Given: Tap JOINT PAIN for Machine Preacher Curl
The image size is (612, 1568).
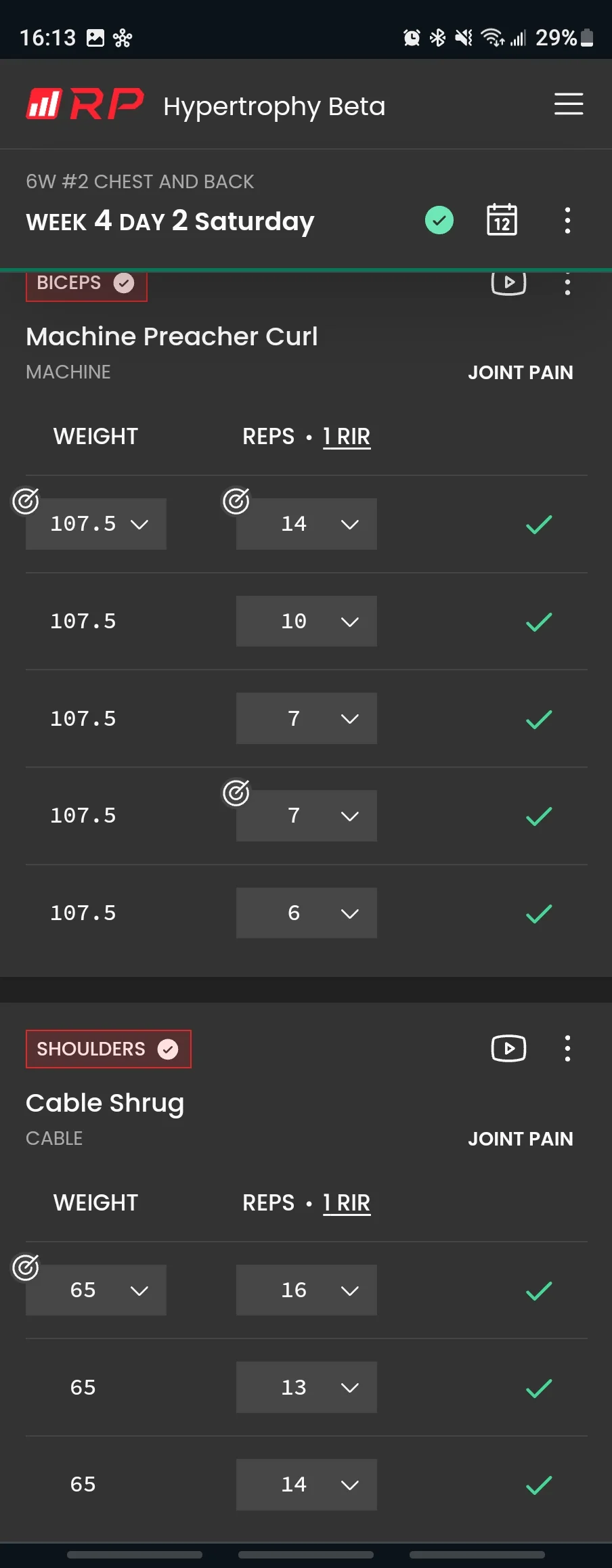Looking at the screenshot, I should pyautogui.click(x=520, y=372).
